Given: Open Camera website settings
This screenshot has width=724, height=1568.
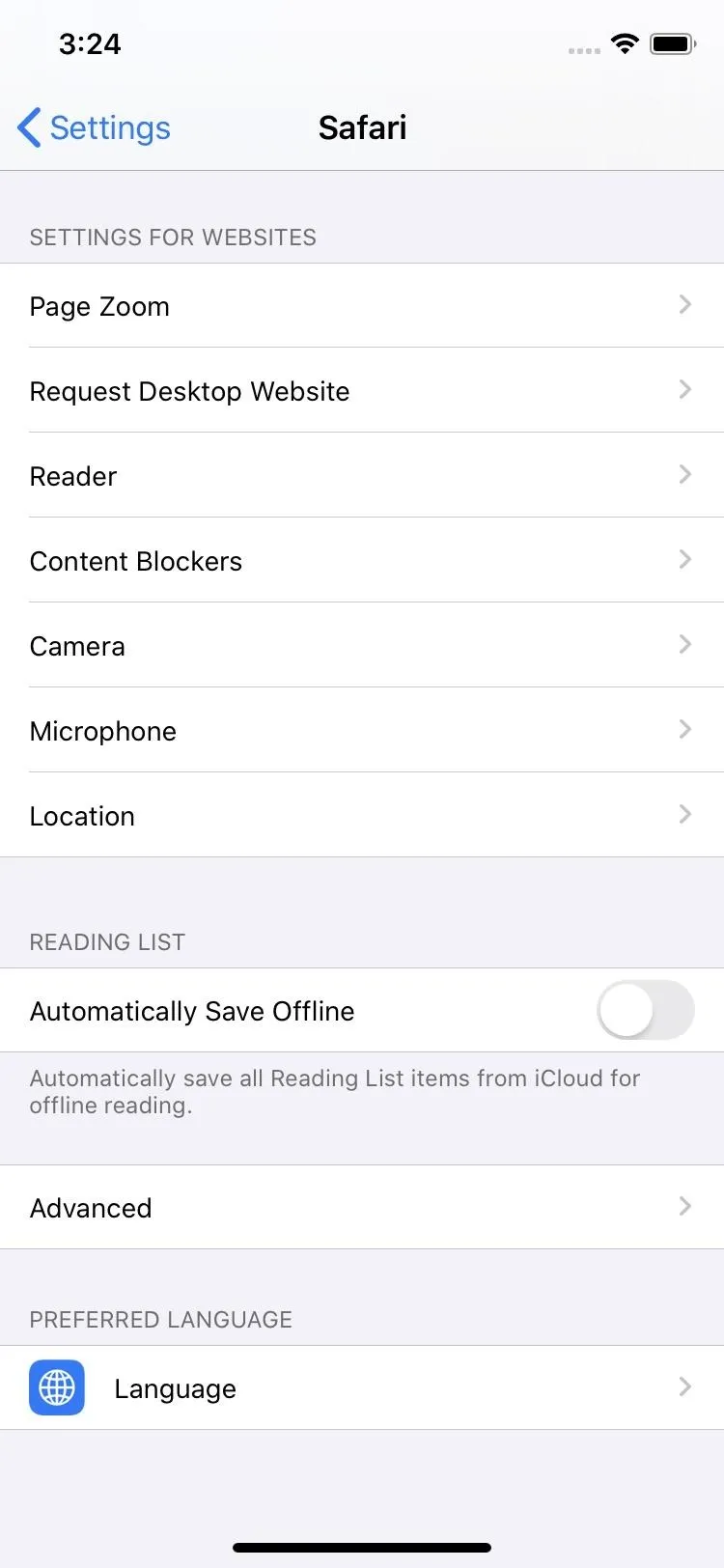Looking at the screenshot, I should click(362, 646).
